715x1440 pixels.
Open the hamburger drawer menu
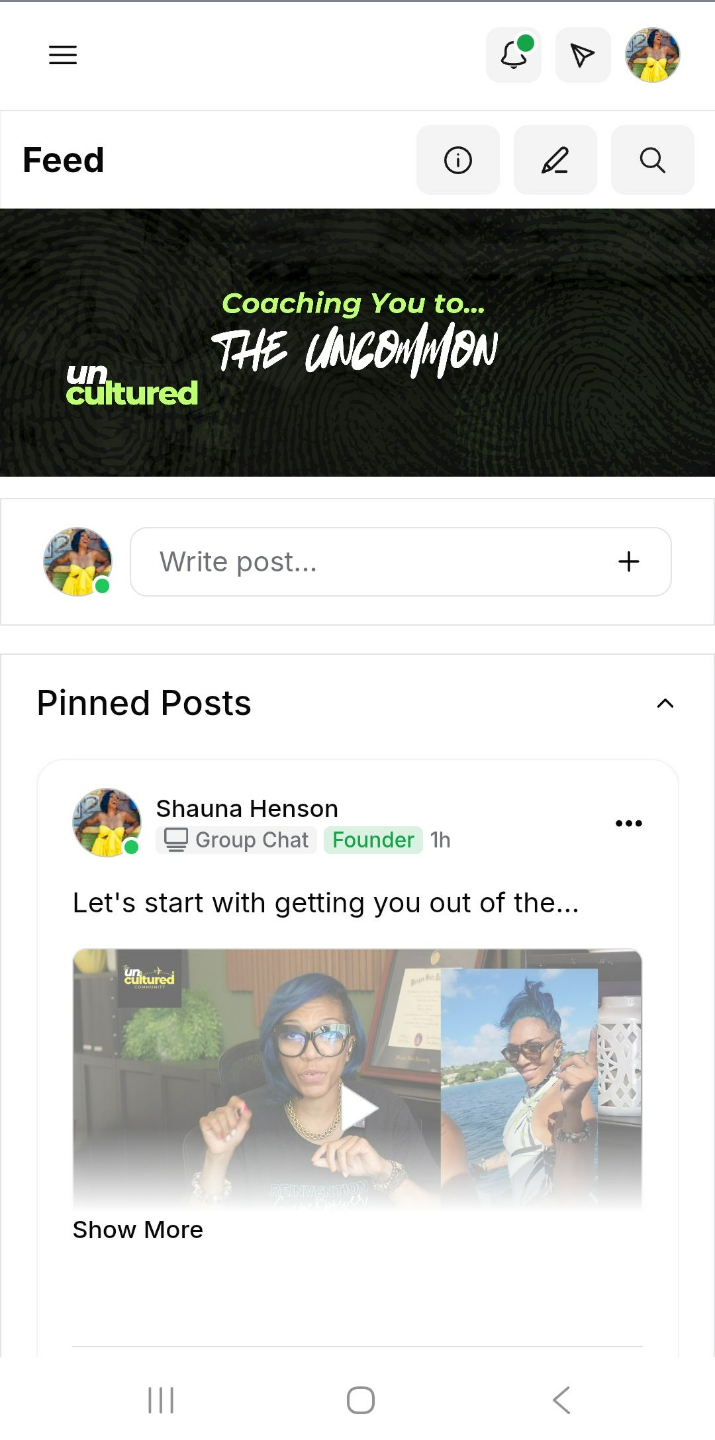[63, 55]
